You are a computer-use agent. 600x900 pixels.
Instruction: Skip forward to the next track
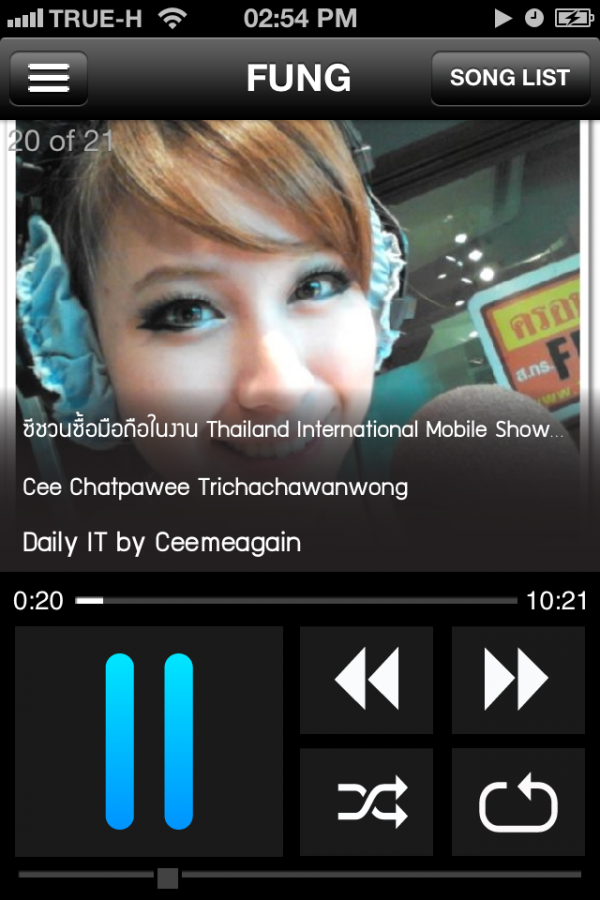(x=518, y=679)
